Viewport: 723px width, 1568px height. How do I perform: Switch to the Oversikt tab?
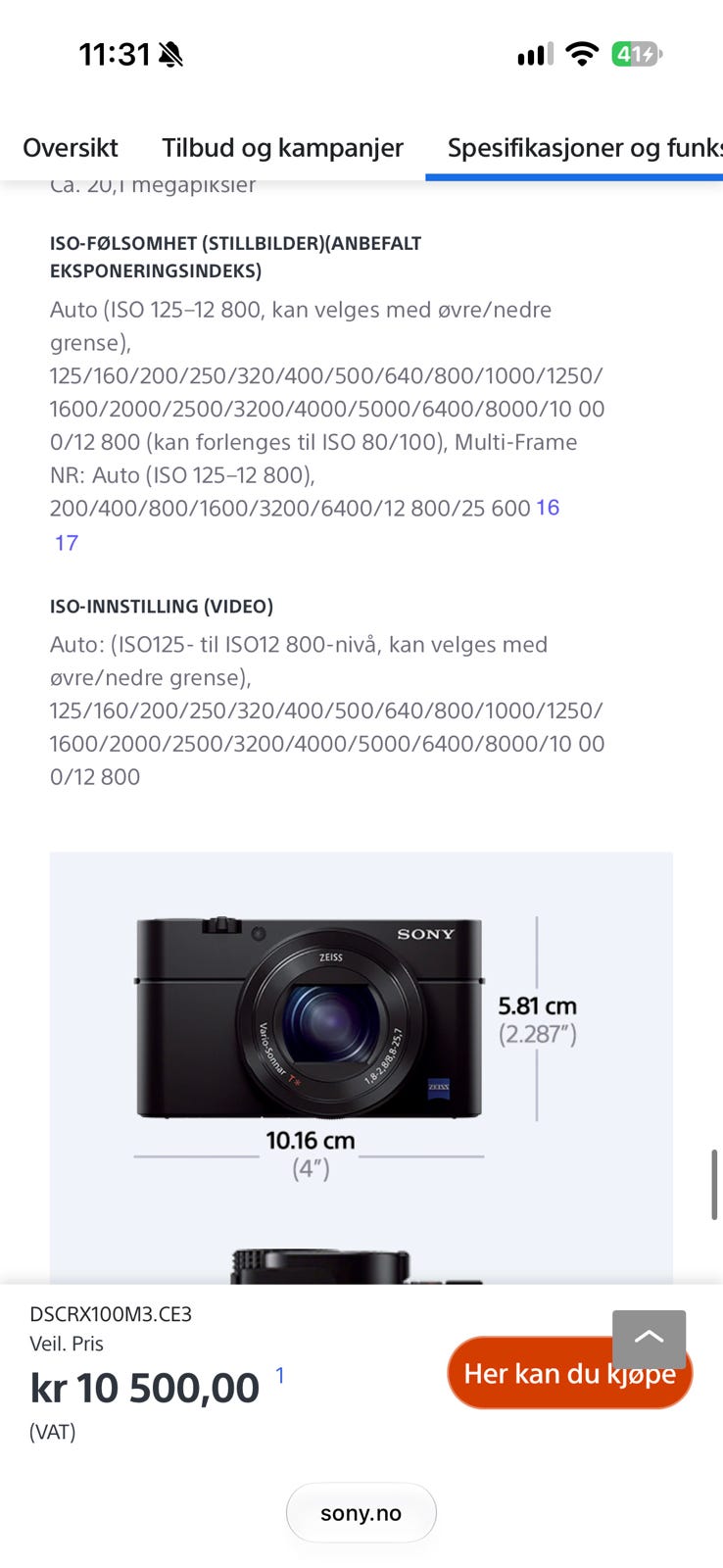(x=70, y=148)
